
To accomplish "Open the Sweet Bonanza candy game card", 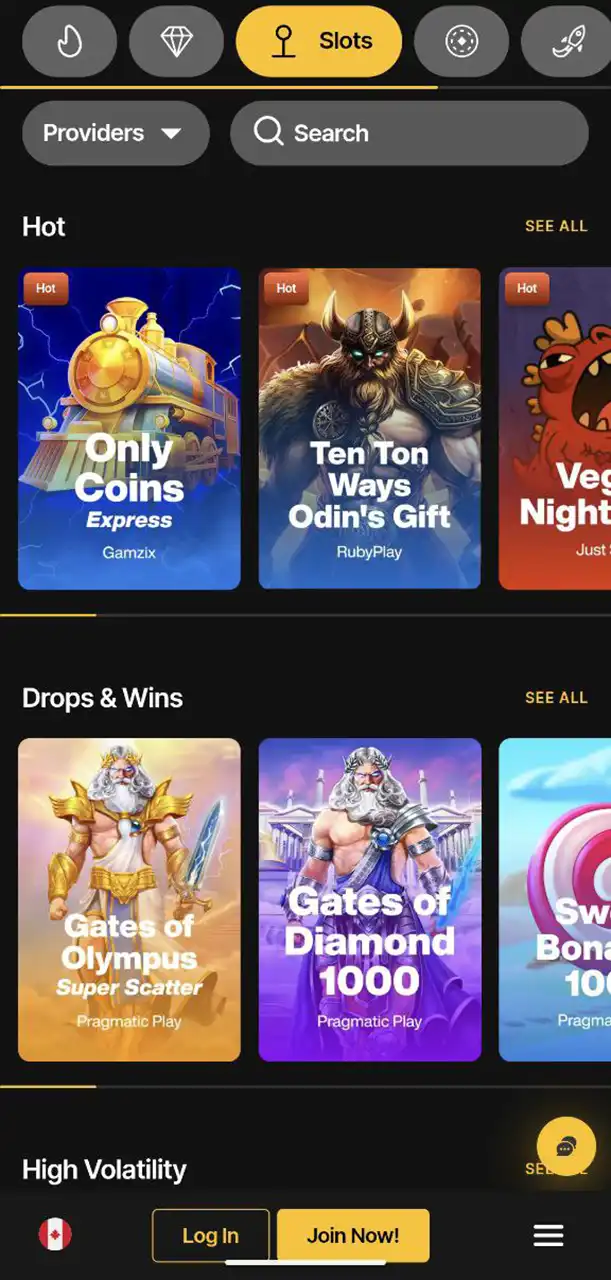I will pos(556,899).
